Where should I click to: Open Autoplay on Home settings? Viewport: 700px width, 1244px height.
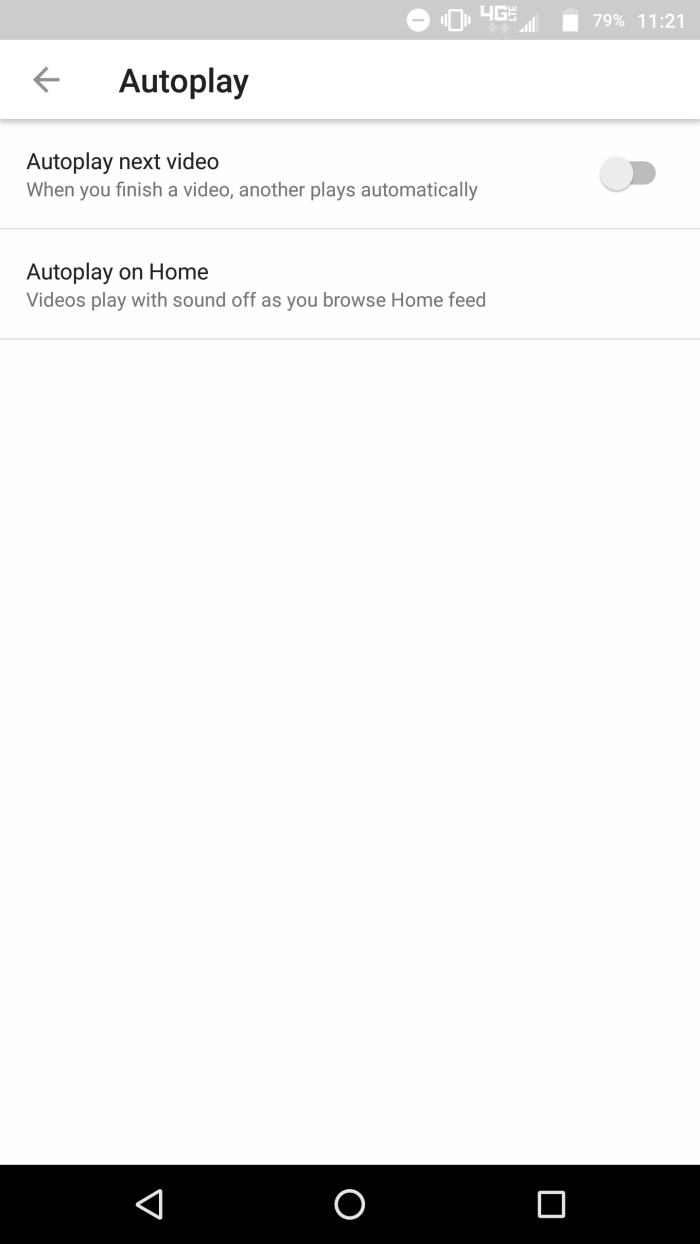256,284
